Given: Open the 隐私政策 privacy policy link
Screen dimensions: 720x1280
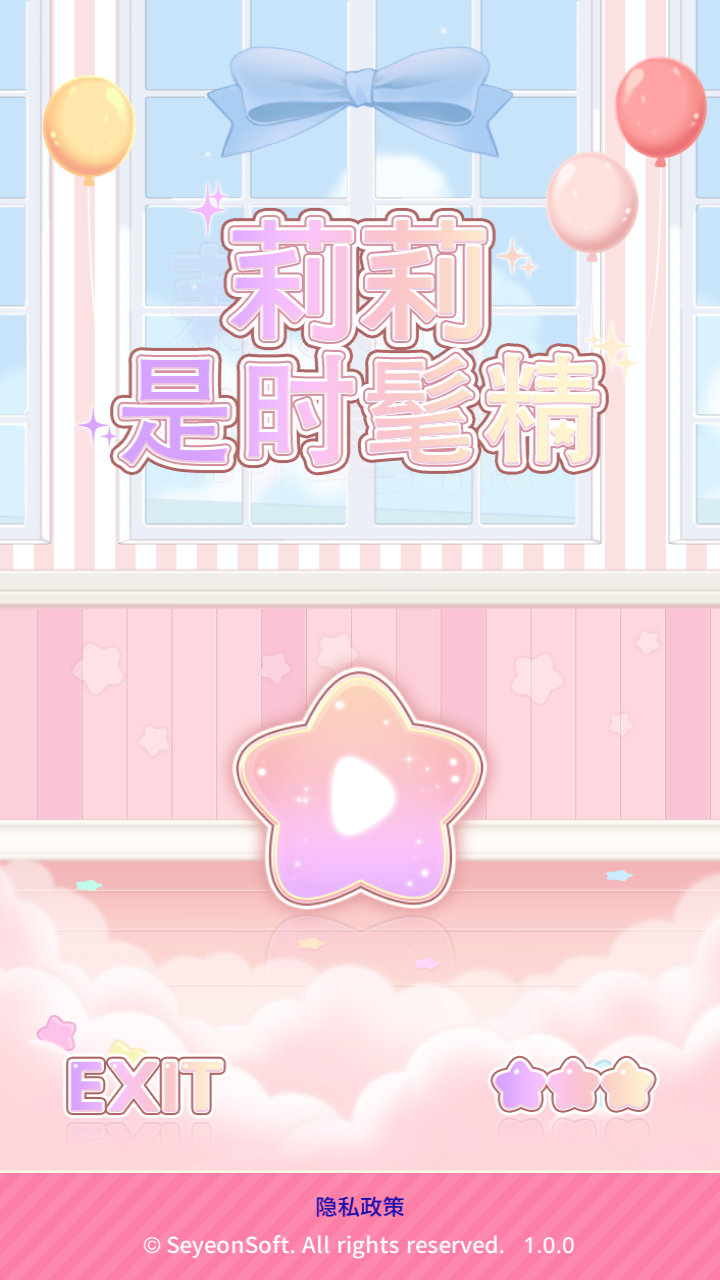Looking at the screenshot, I should click(360, 1207).
